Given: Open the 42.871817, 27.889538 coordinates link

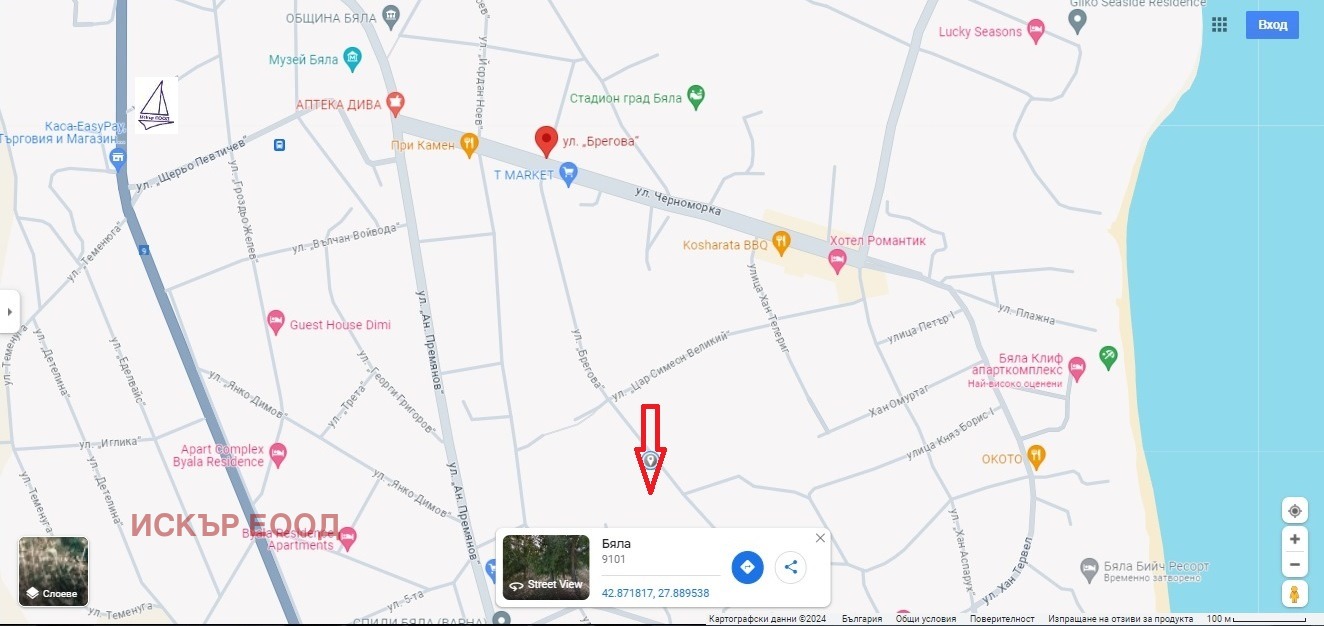Looking at the screenshot, I should (655, 593).
